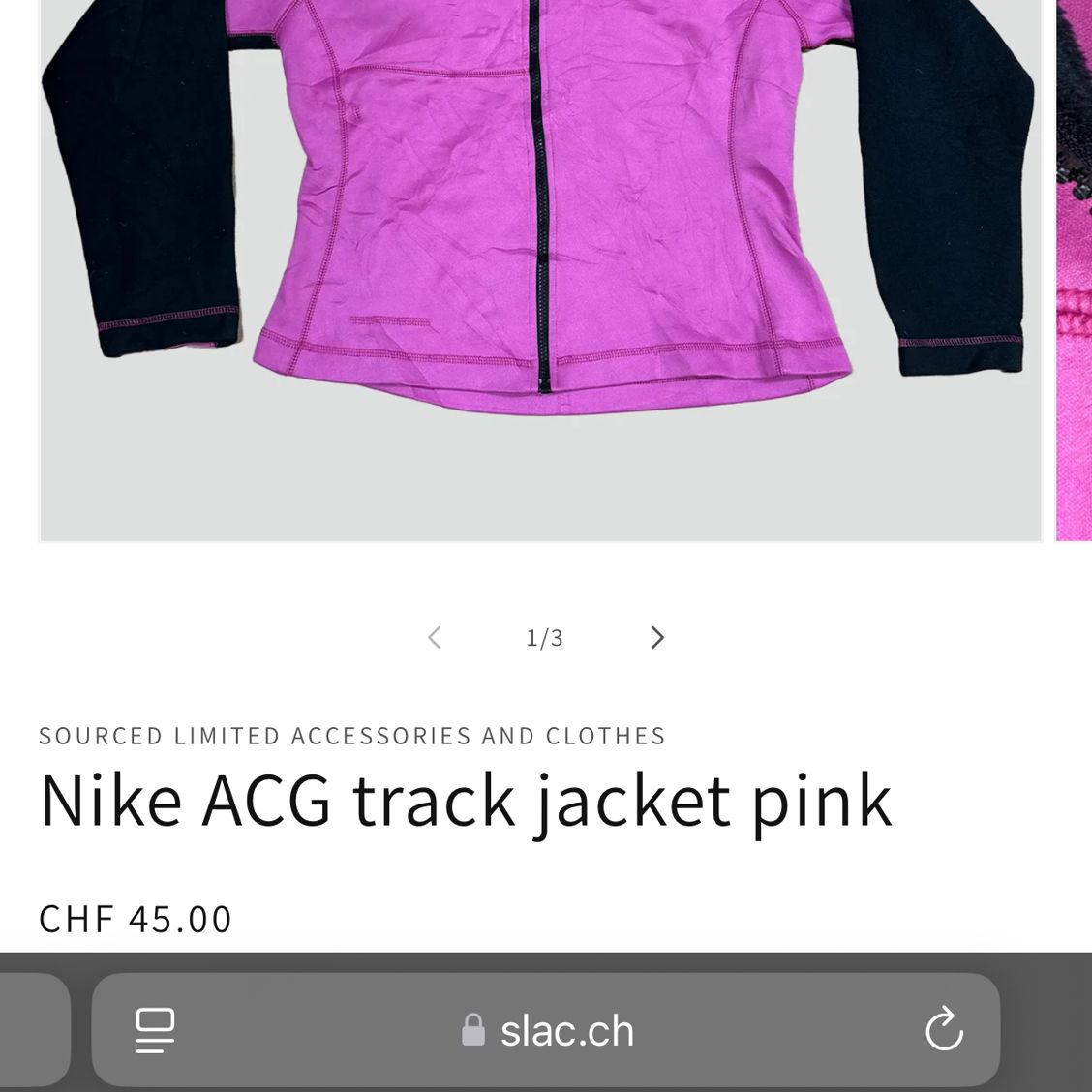The image size is (1092, 1092).
Task: Go to the next product image
Action: click(x=657, y=637)
